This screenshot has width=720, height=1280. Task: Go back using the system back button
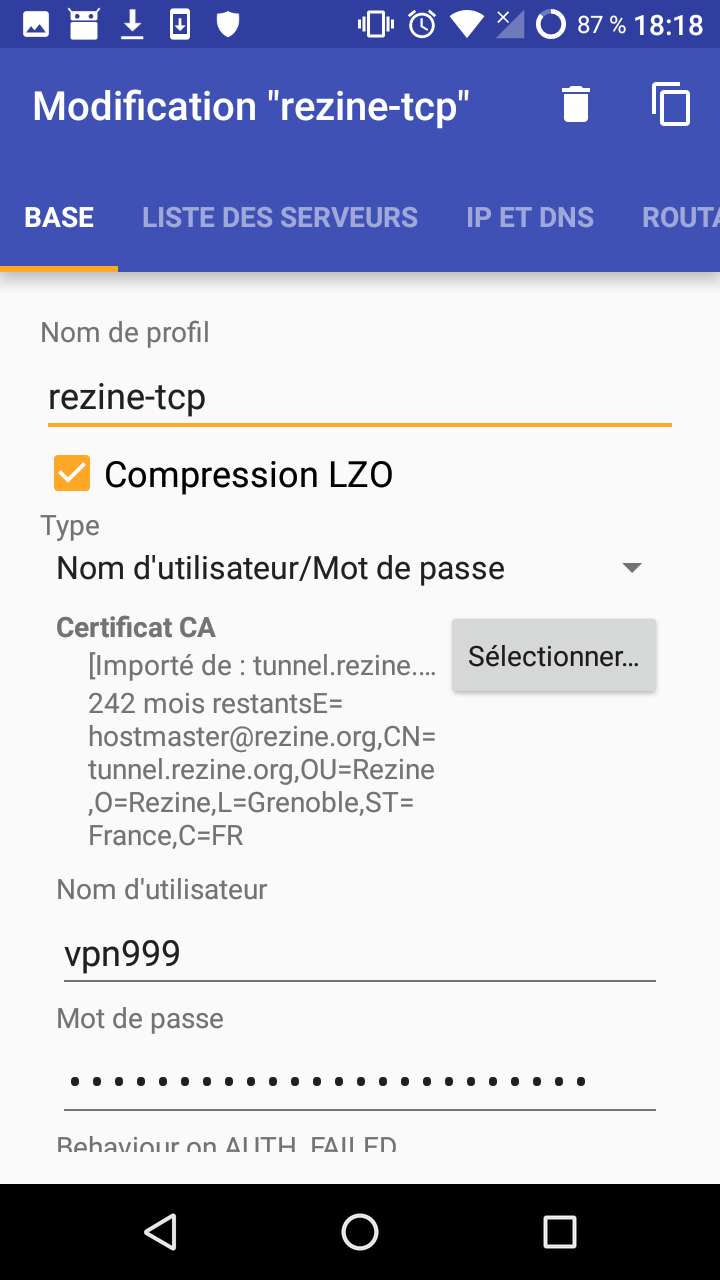[160, 1232]
